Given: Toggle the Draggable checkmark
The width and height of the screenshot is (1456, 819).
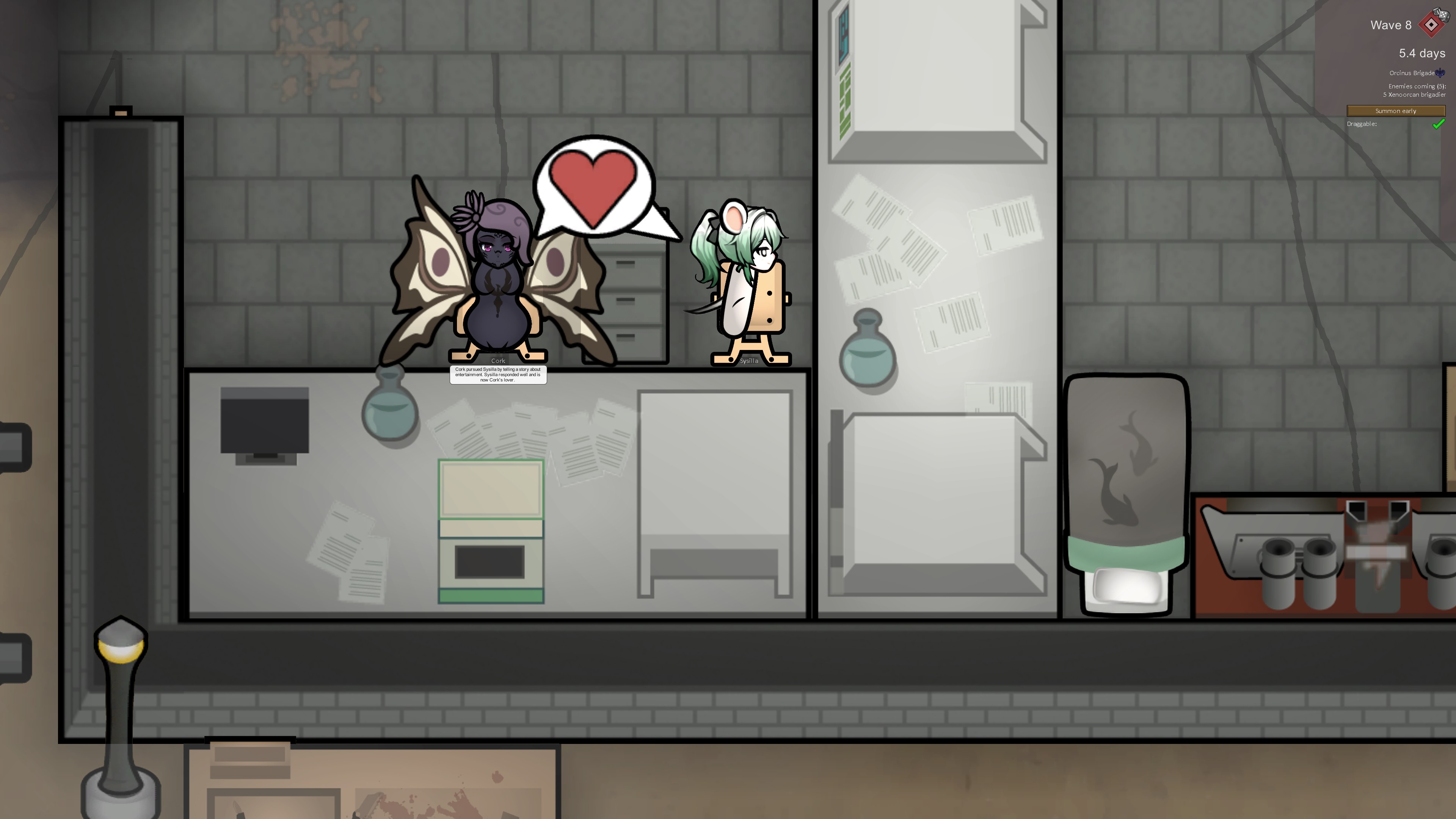Looking at the screenshot, I should (1439, 124).
